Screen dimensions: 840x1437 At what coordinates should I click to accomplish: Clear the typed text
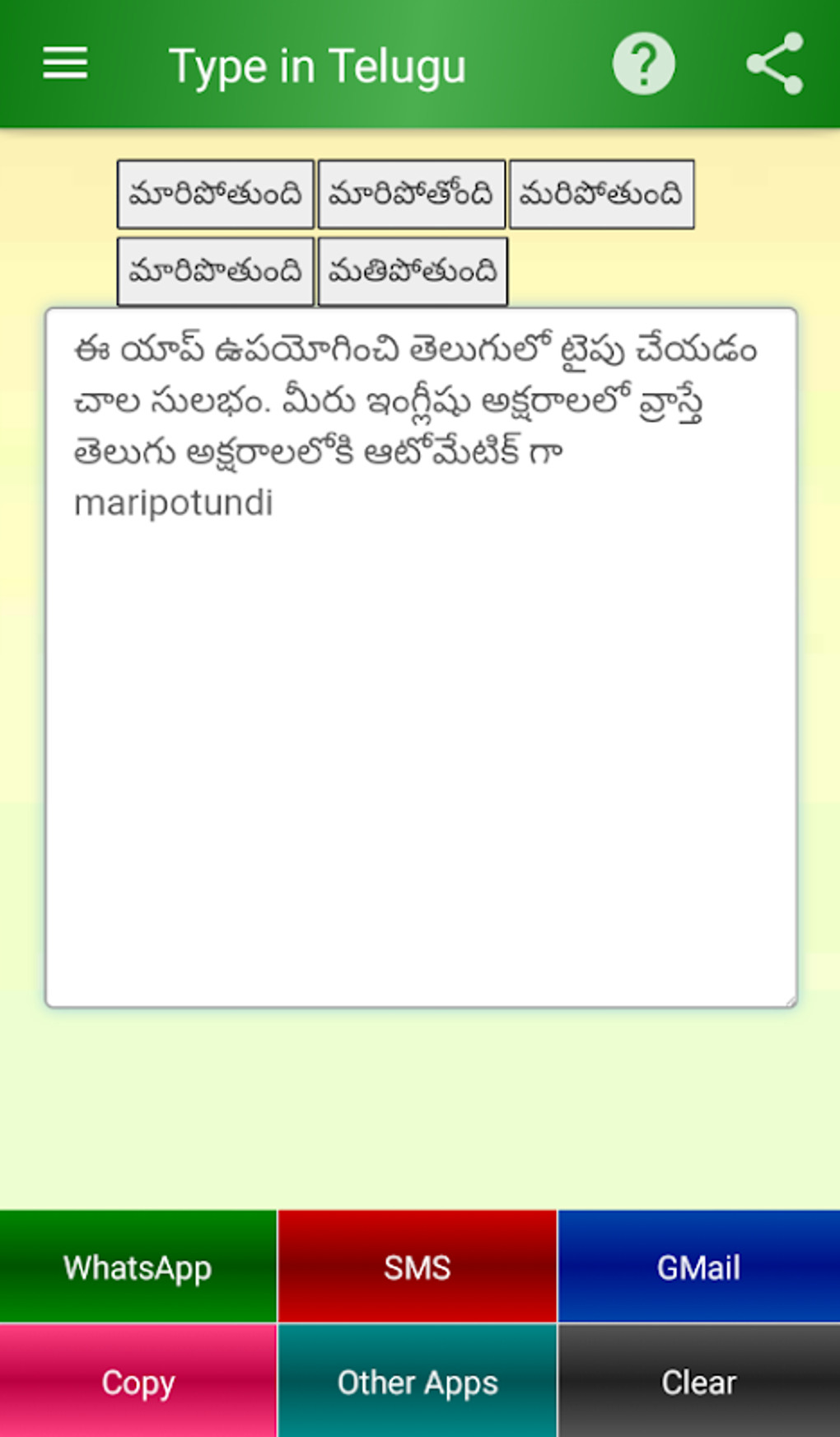(698, 1381)
